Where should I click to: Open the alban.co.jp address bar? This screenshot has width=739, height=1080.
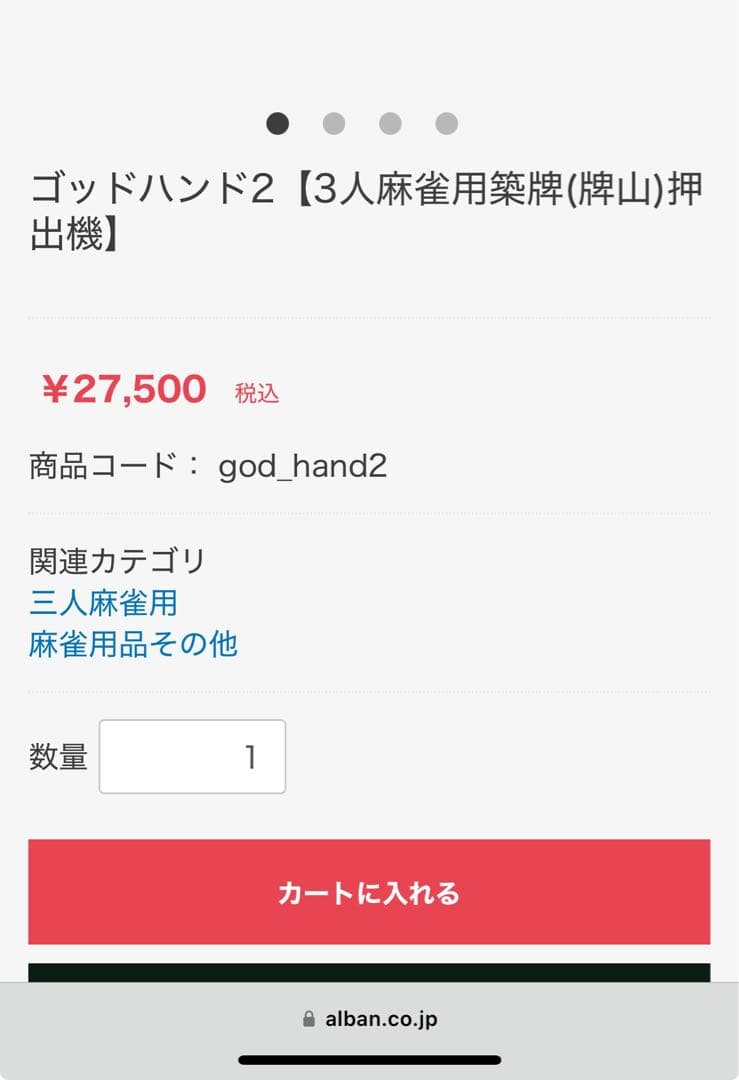pyautogui.click(x=385, y=1019)
